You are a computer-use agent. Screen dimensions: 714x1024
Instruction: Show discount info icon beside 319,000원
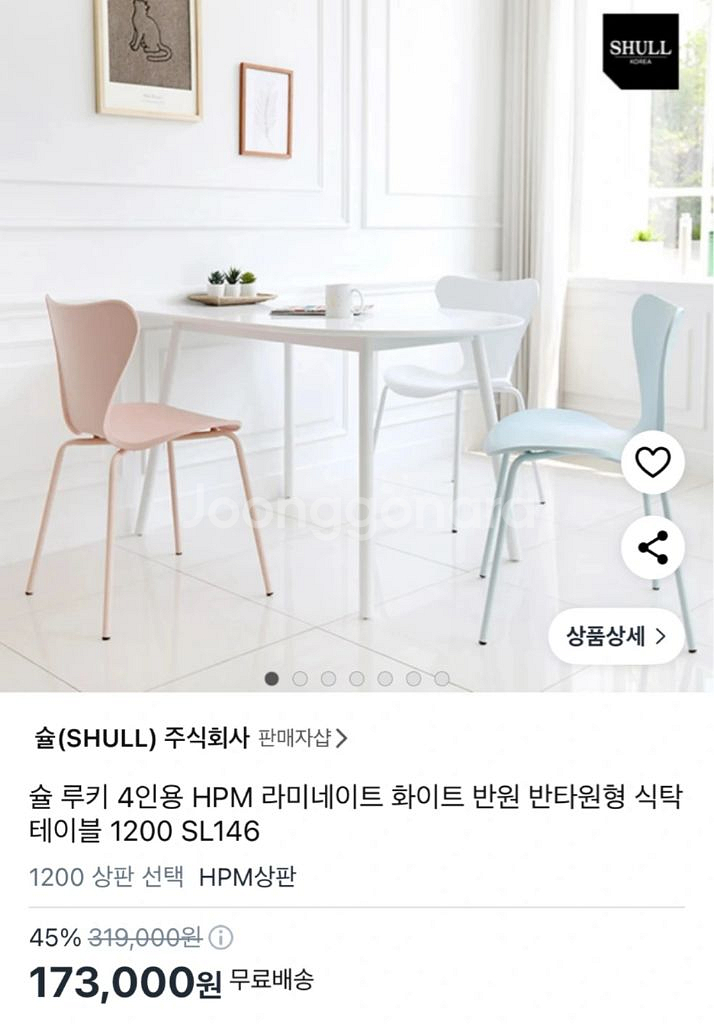pos(220,938)
